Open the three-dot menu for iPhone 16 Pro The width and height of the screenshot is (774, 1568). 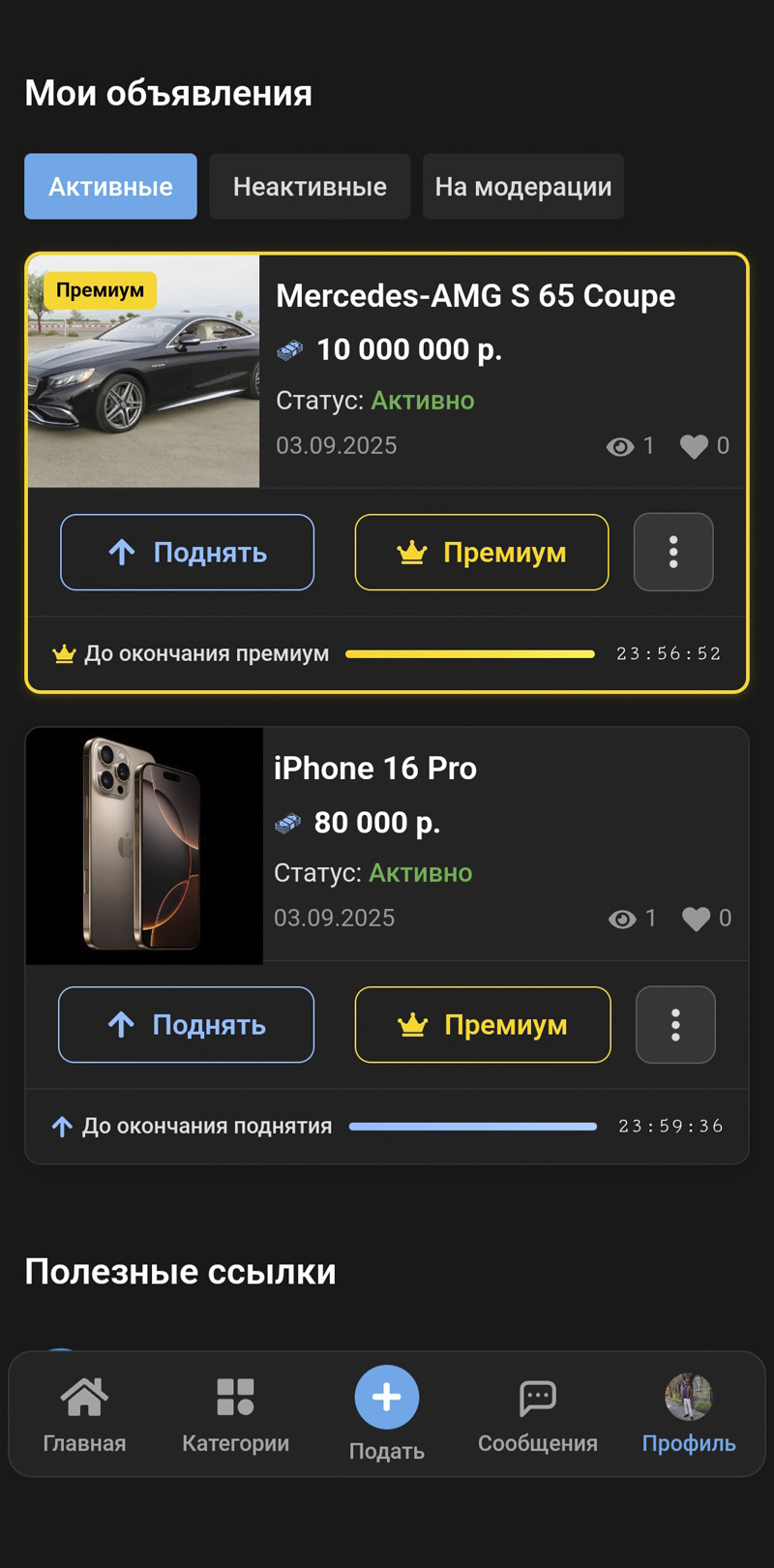(x=675, y=1024)
